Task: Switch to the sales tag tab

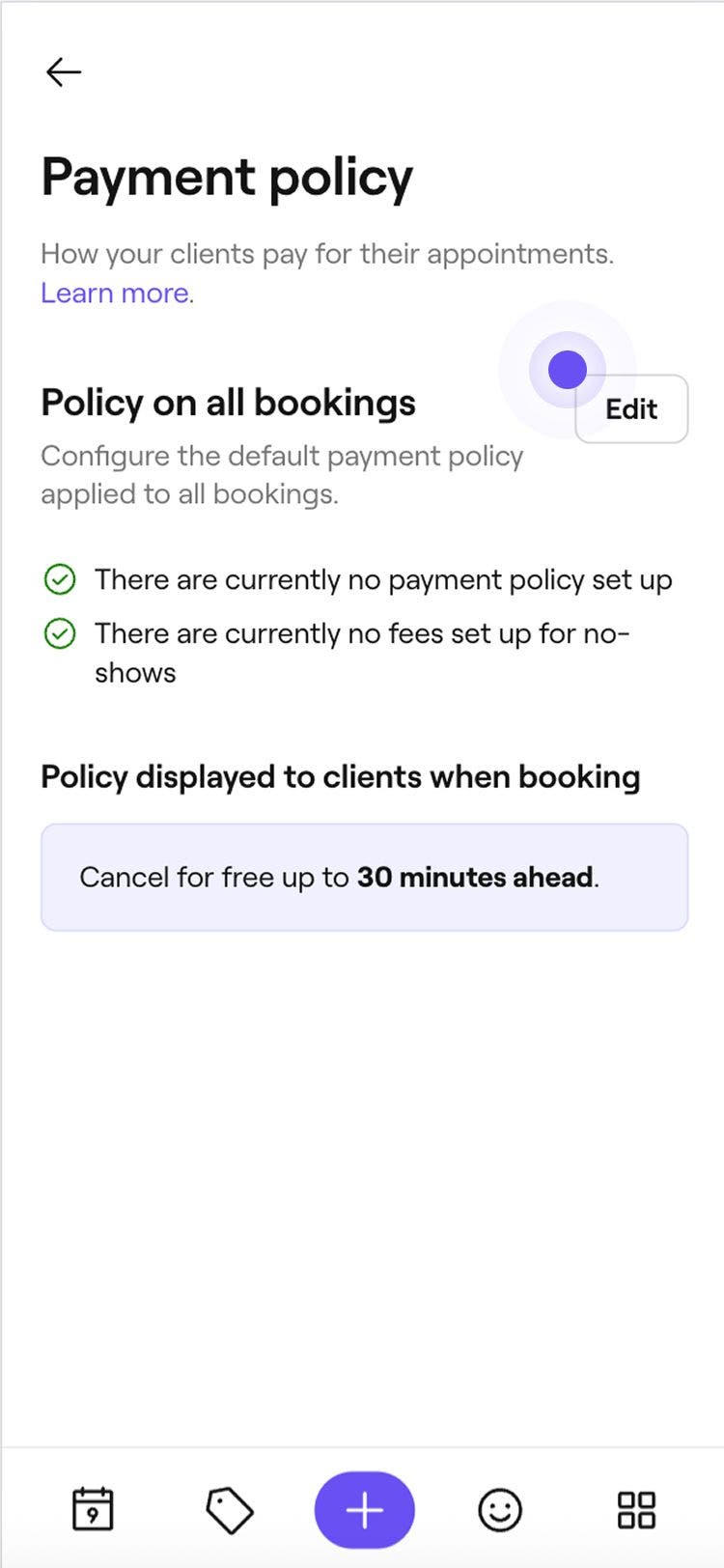Action: tap(230, 1510)
